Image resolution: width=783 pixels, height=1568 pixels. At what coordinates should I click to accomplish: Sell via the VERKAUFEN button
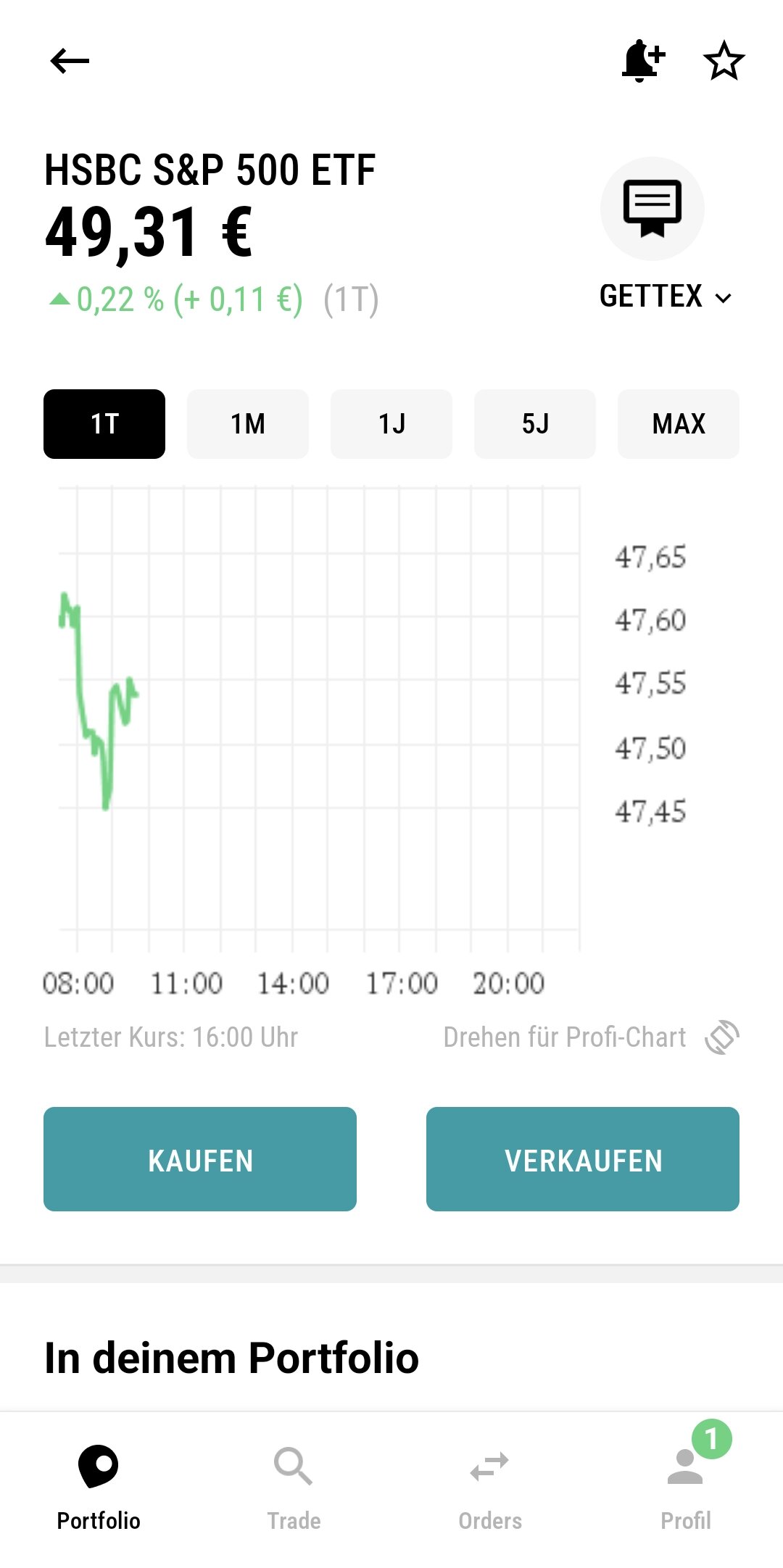pos(583,1159)
